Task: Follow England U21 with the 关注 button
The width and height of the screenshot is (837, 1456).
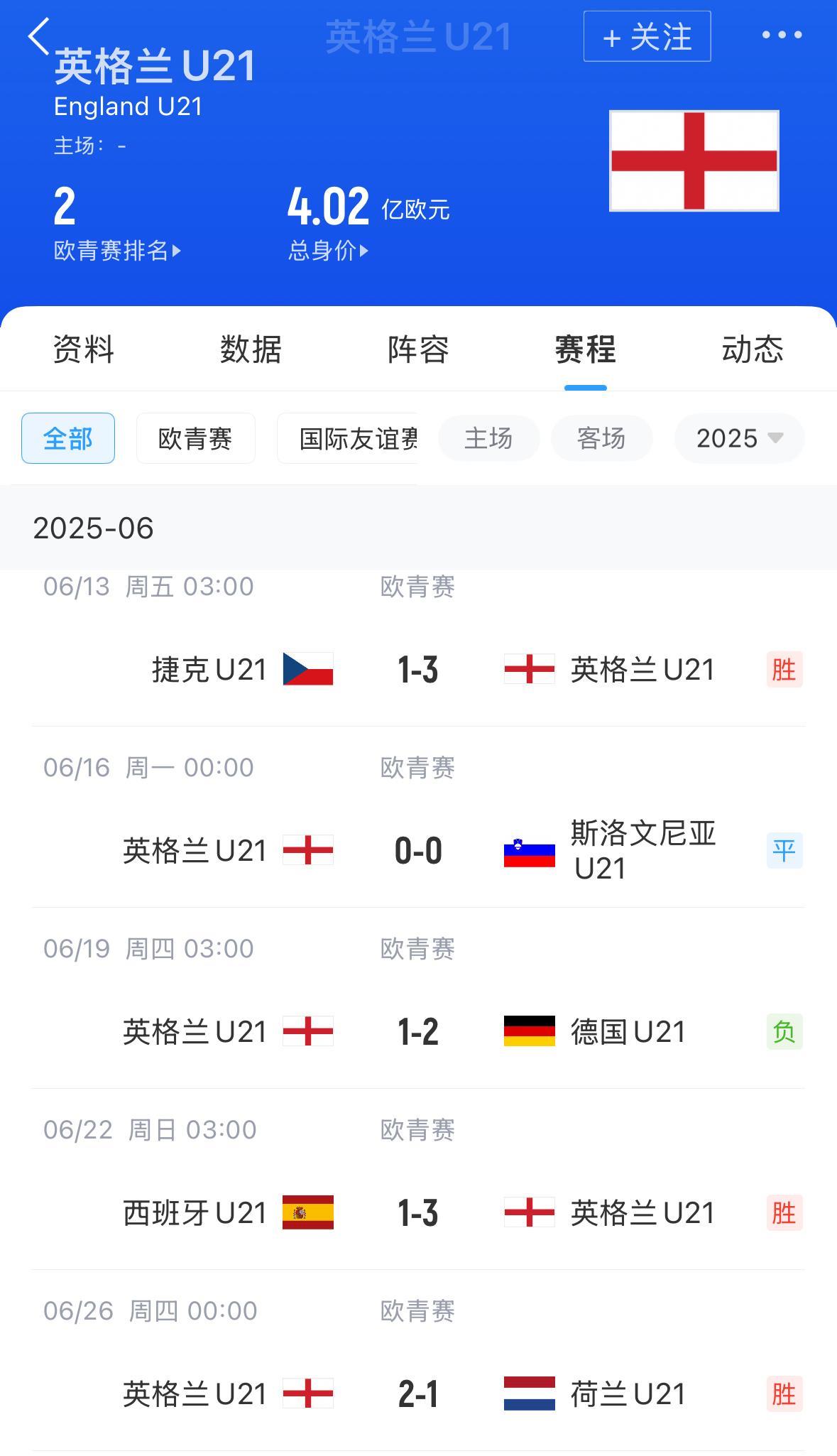Action: pyautogui.click(x=647, y=36)
